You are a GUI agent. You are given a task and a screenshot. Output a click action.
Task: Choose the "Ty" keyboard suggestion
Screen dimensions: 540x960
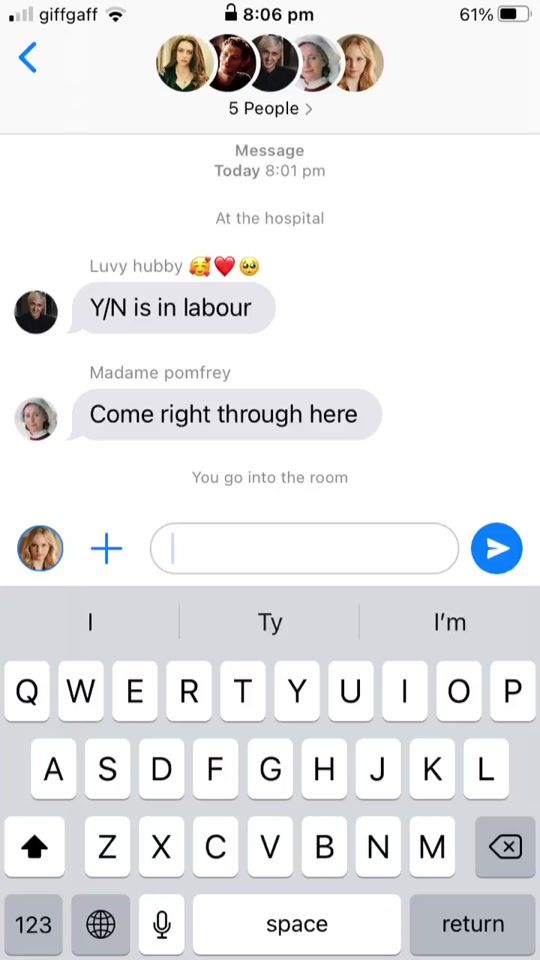coord(270,622)
